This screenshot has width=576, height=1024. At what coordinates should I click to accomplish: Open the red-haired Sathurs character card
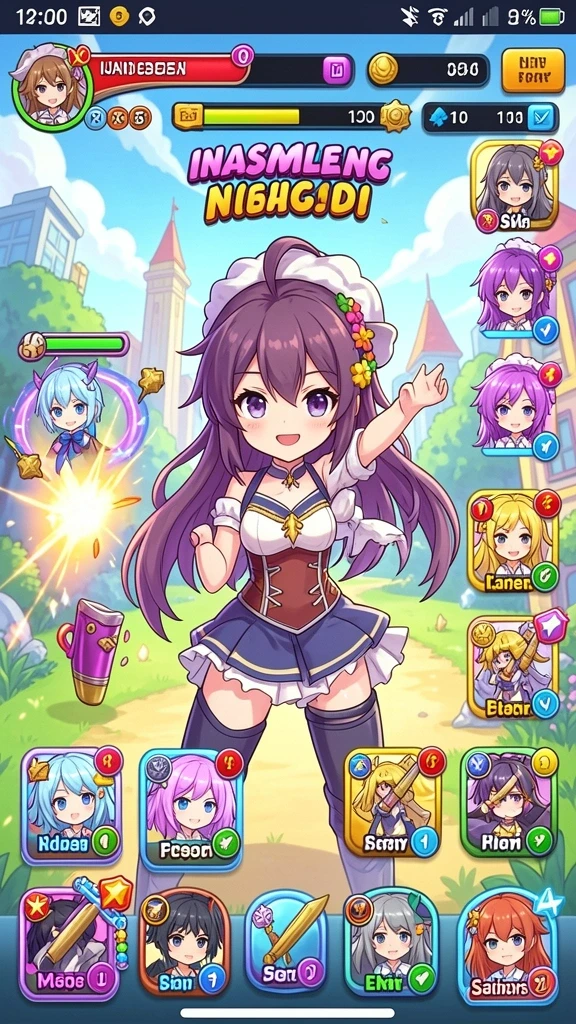507,944
